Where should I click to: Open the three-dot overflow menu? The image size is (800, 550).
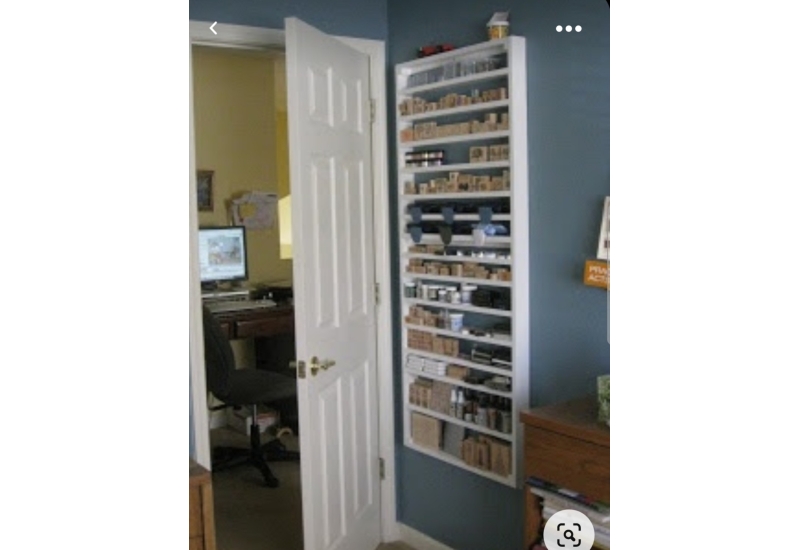pyautogui.click(x=568, y=28)
